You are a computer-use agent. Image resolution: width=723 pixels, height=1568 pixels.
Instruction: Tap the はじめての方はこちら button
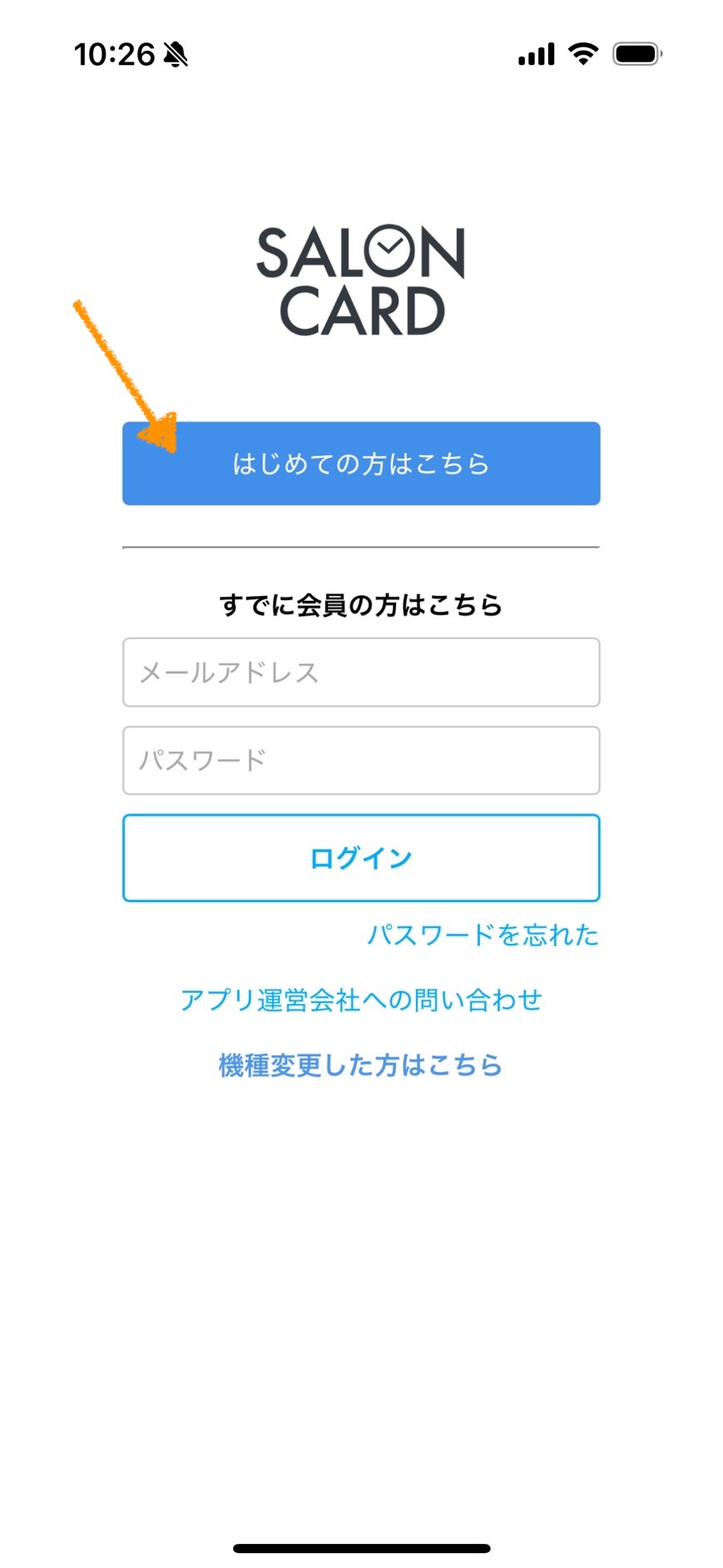pos(361,464)
